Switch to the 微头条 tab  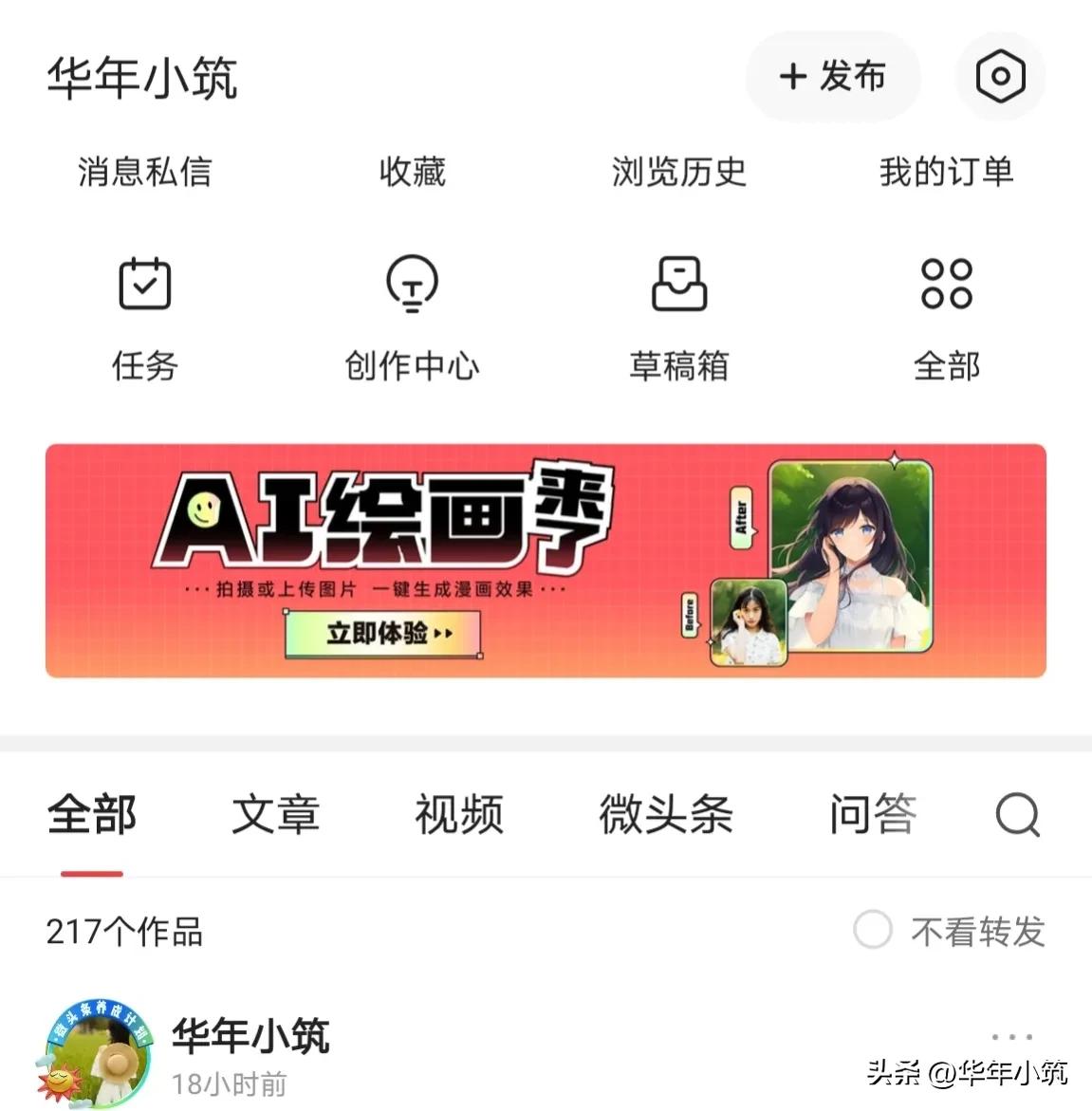tap(665, 814)
